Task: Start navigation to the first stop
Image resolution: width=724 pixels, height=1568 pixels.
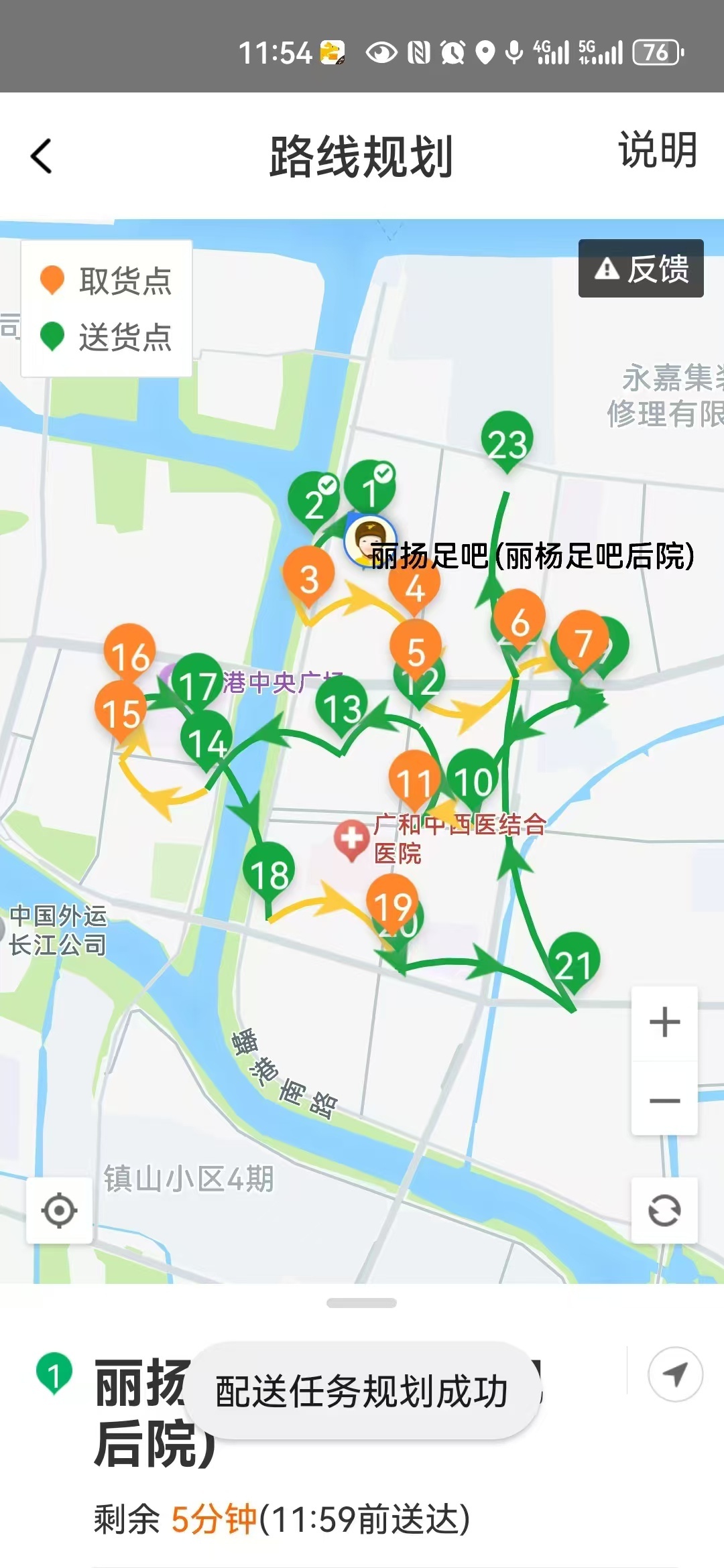Action: point(675,1374)
